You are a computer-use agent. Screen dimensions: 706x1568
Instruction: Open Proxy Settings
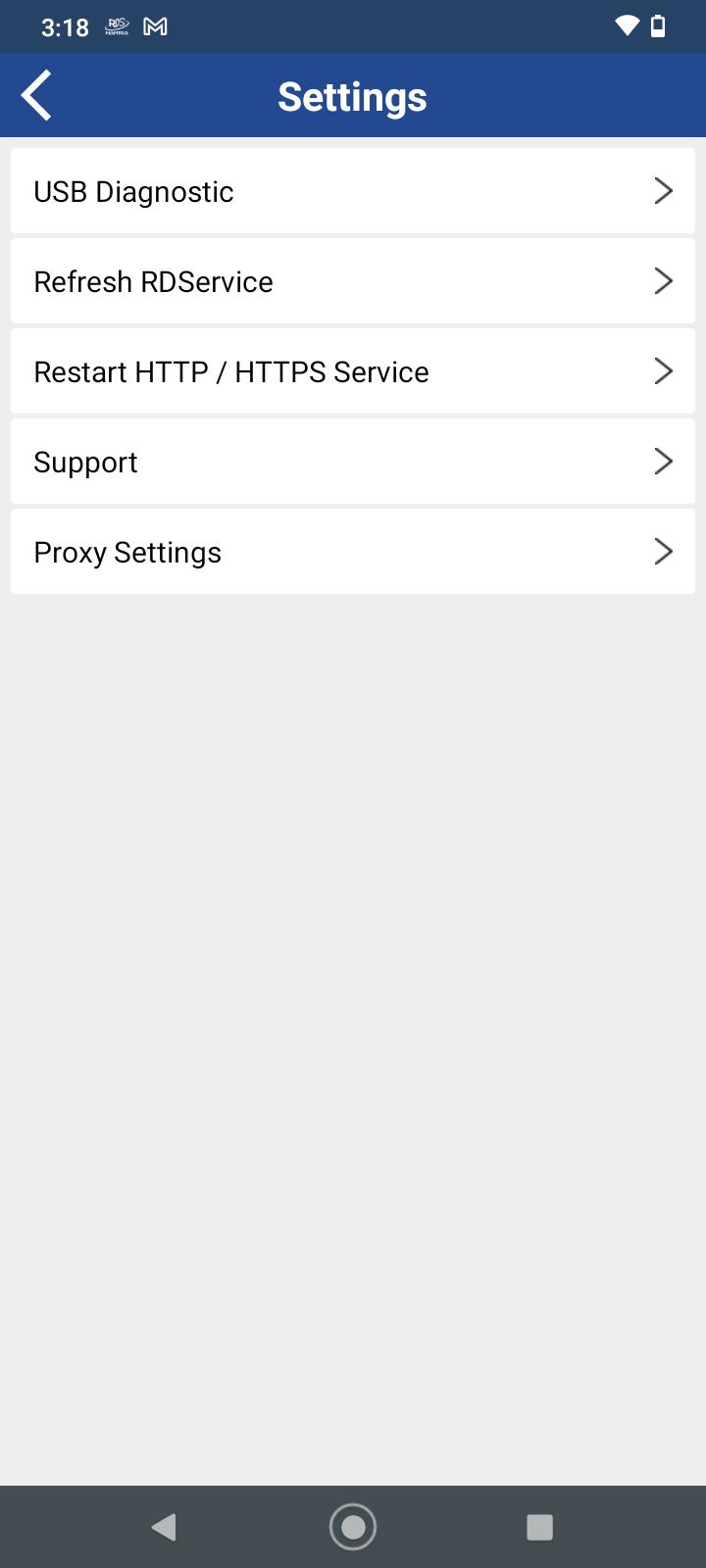pyautogui.click(x=353, y=552)
